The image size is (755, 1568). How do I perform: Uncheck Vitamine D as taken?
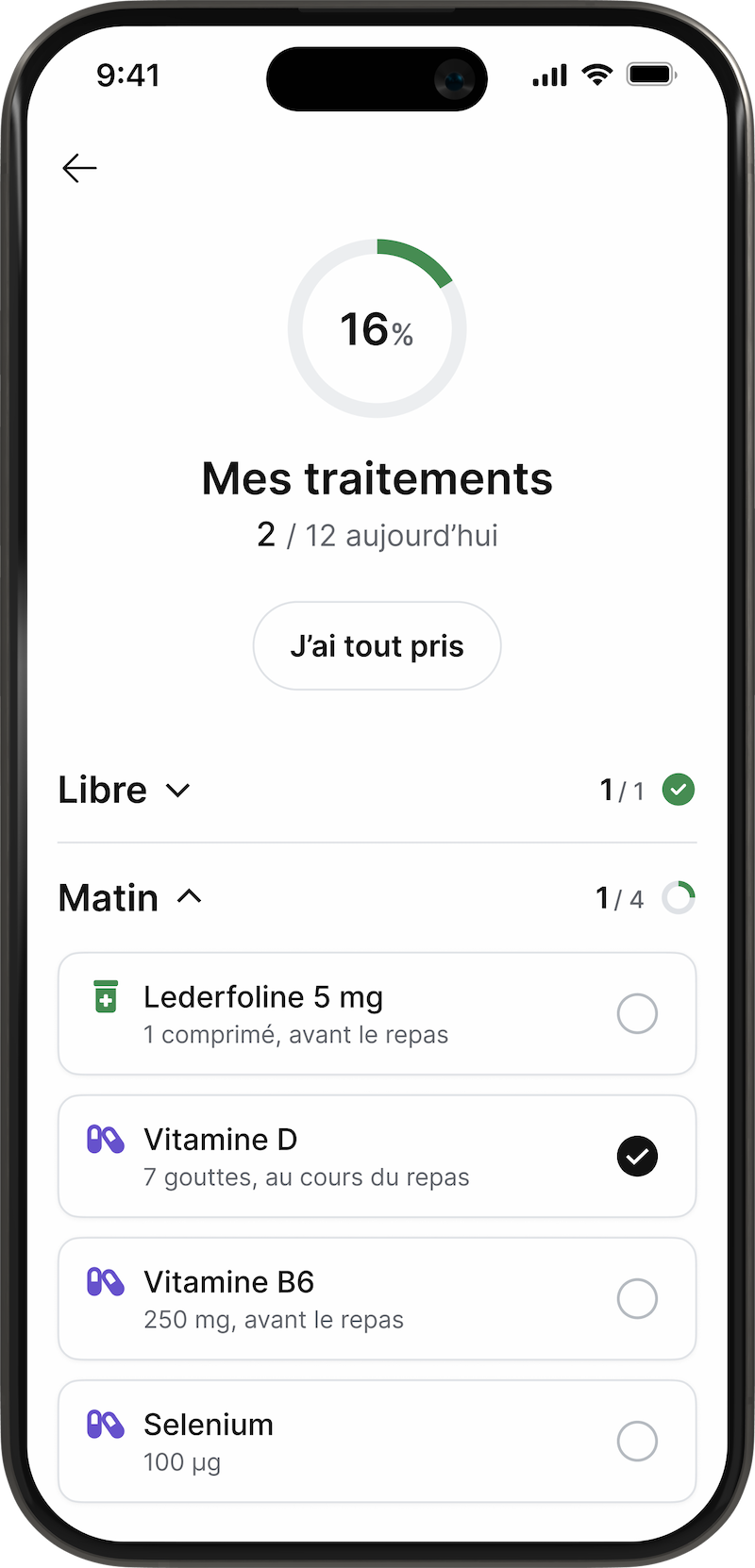point(638,1156)
